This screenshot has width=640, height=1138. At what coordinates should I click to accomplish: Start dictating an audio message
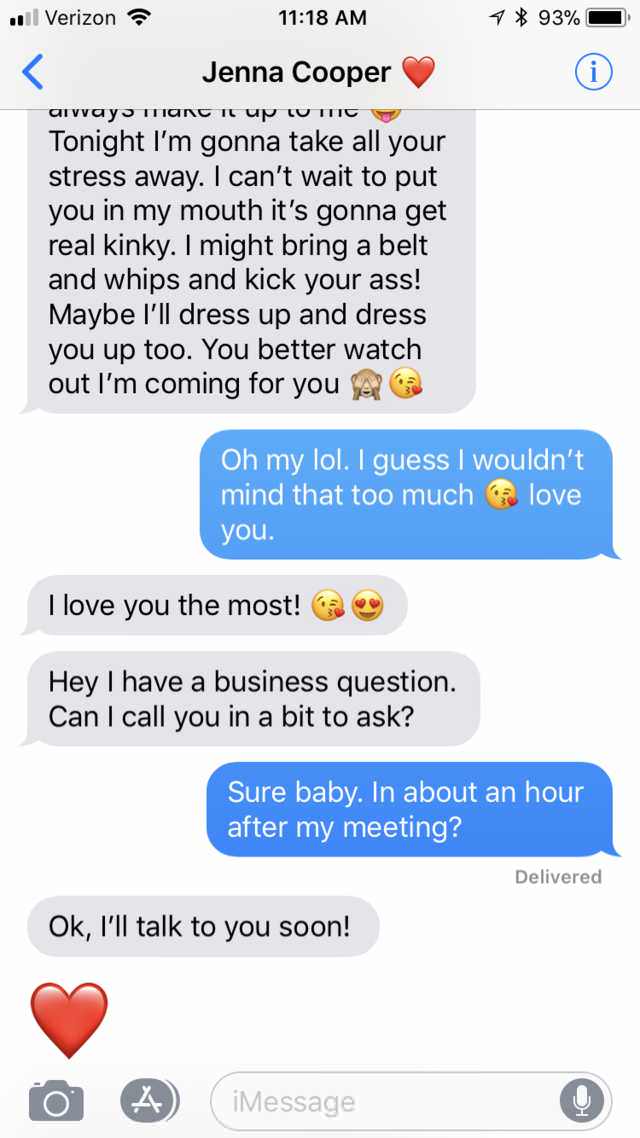click(x=582, y=1101)
